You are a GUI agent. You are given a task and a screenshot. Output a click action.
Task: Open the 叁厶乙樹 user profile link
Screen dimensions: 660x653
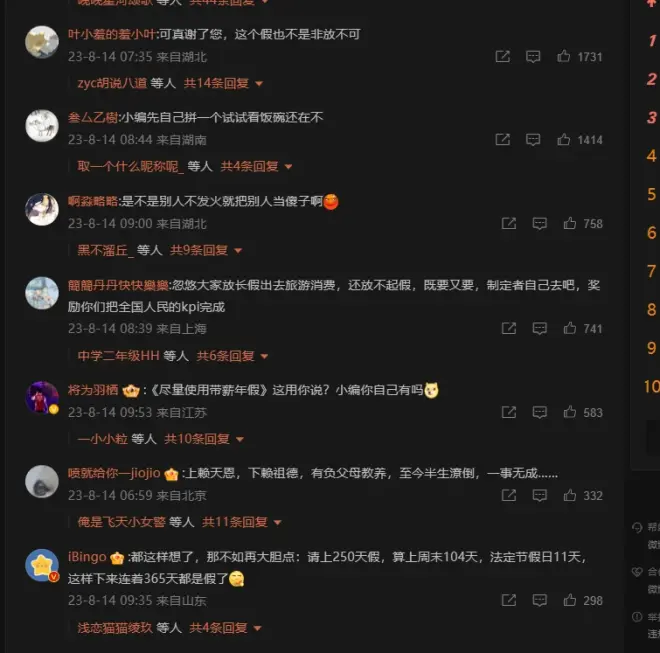pos(91,117)
